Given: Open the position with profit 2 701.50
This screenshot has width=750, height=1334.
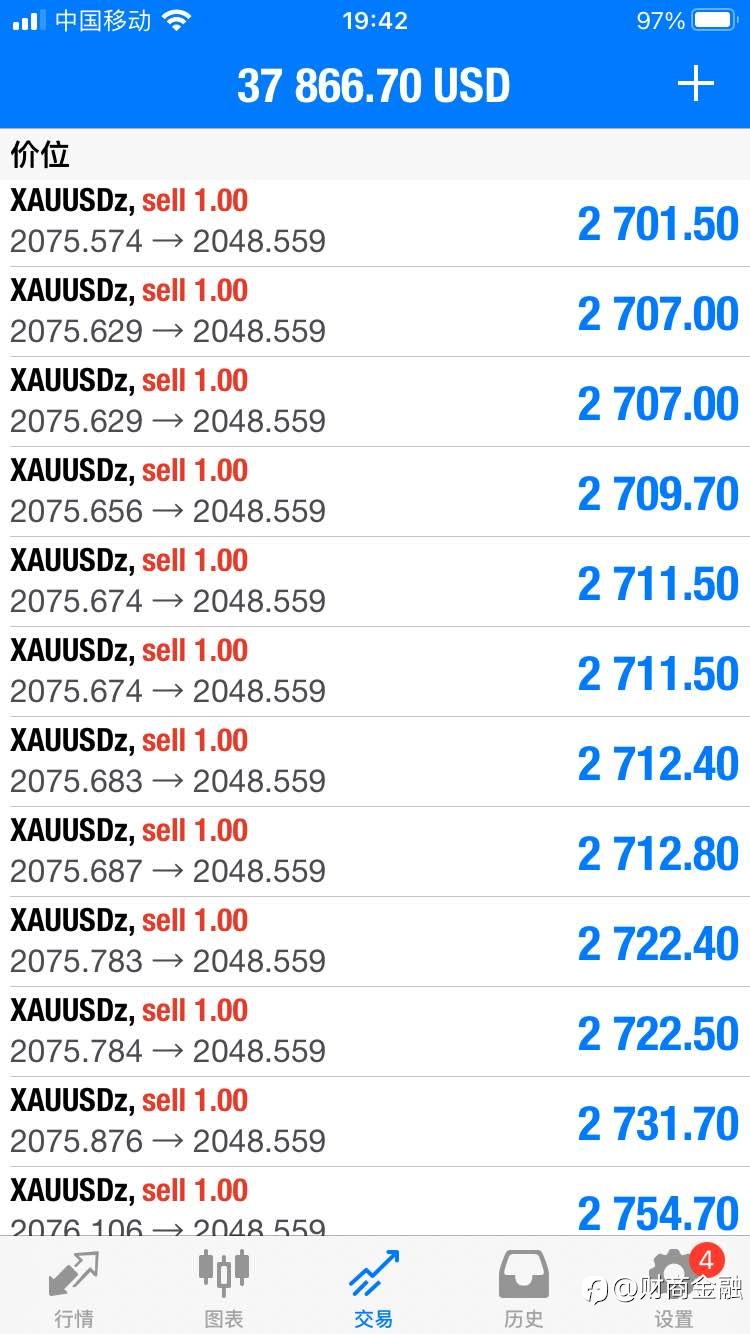Looking at the screenshot, I should [375, 223].
